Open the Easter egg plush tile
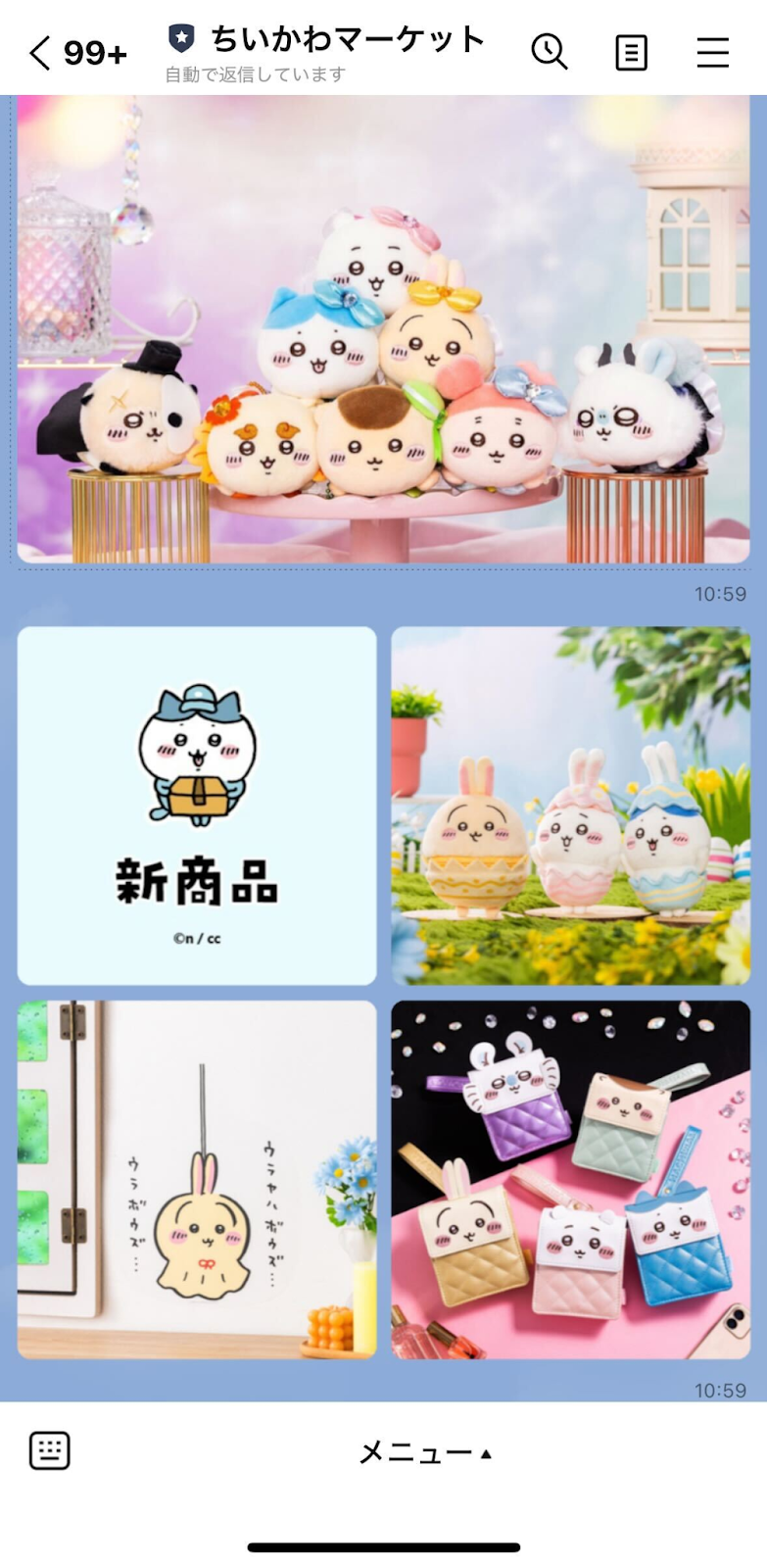This screenshot has height=1568, width=767. pos(570,806)
